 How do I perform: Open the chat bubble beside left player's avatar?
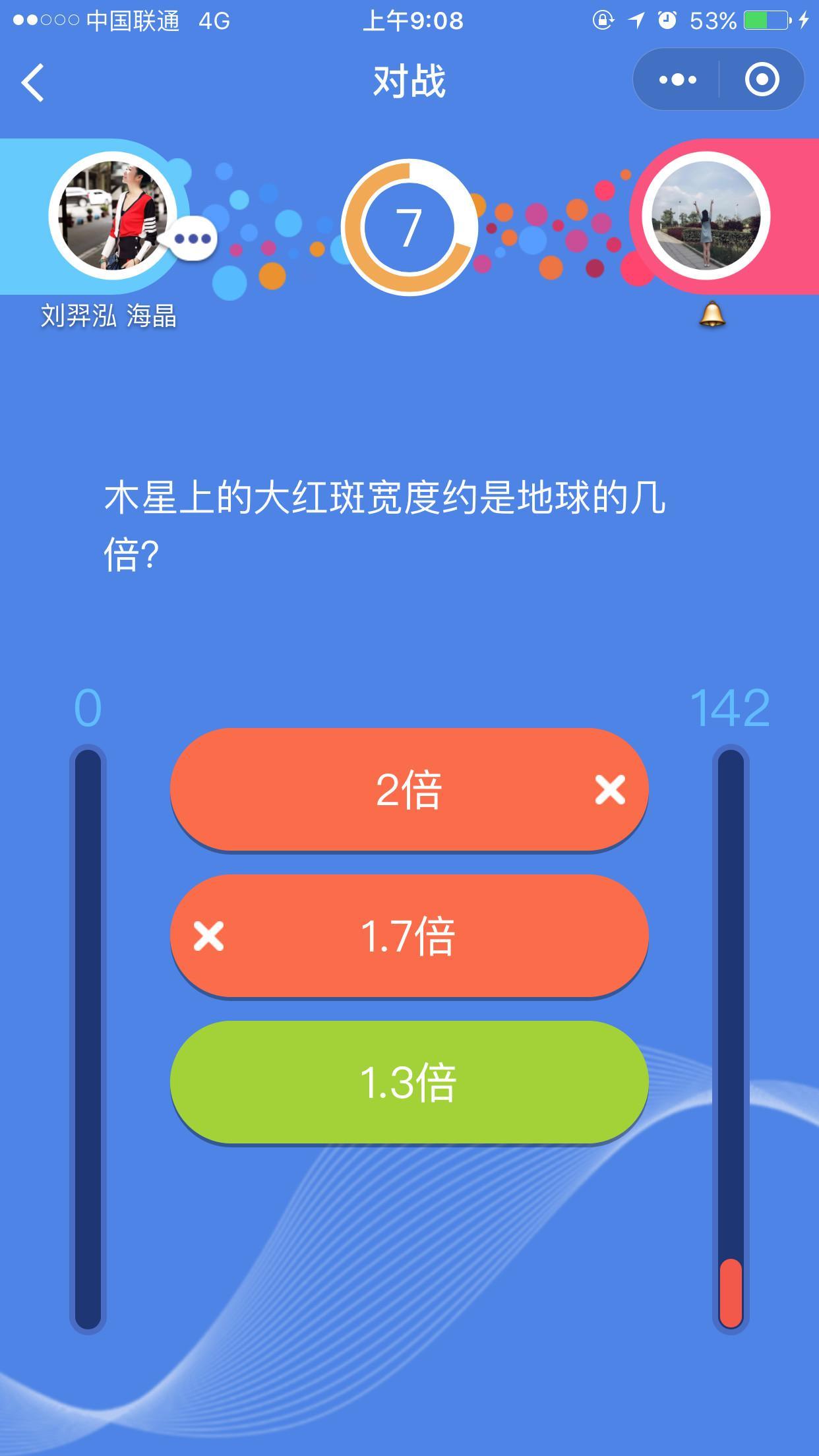(x=192, y=239)
